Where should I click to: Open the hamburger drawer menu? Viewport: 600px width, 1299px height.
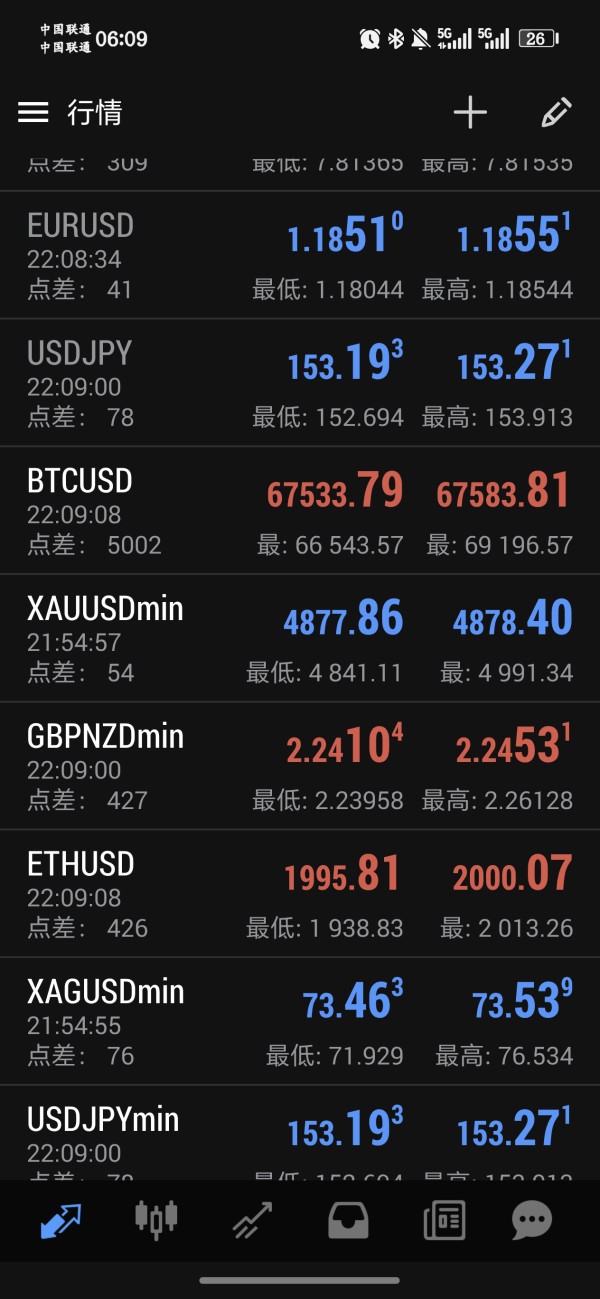coord(33,112)
